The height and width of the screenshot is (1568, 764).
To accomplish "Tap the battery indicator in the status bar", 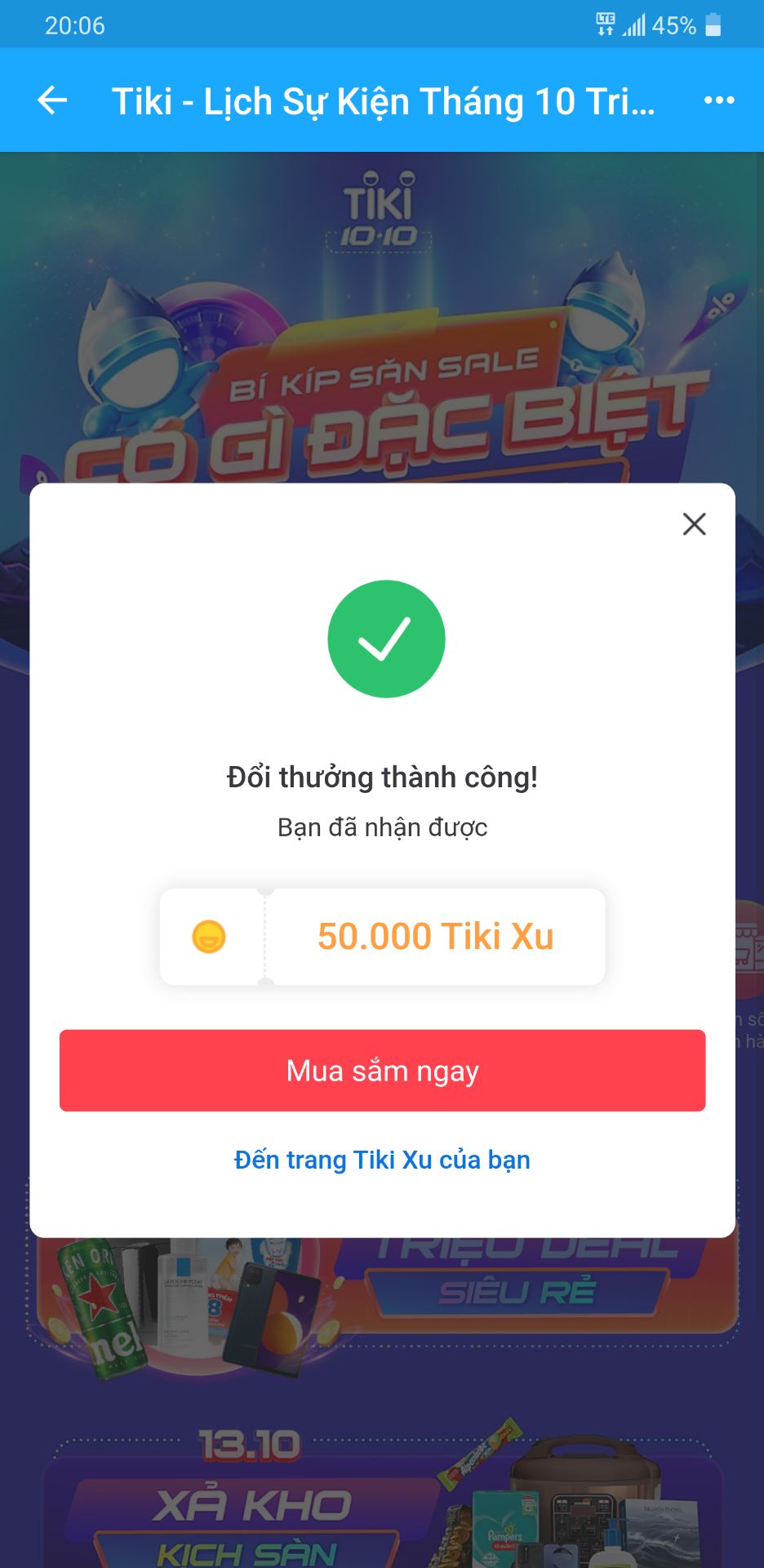I will click(x=714, y=25).
